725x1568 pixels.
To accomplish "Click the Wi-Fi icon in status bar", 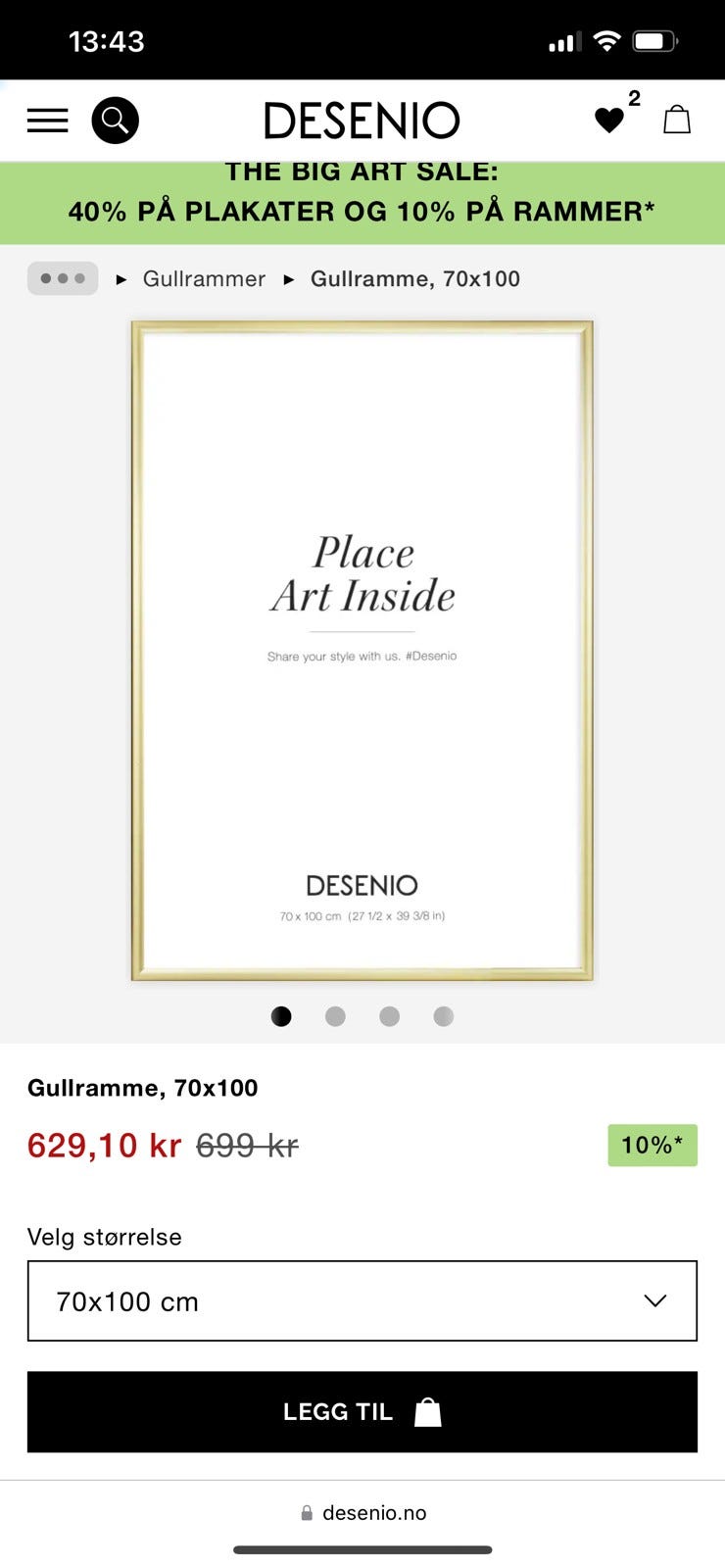I will tap(608, 39).
